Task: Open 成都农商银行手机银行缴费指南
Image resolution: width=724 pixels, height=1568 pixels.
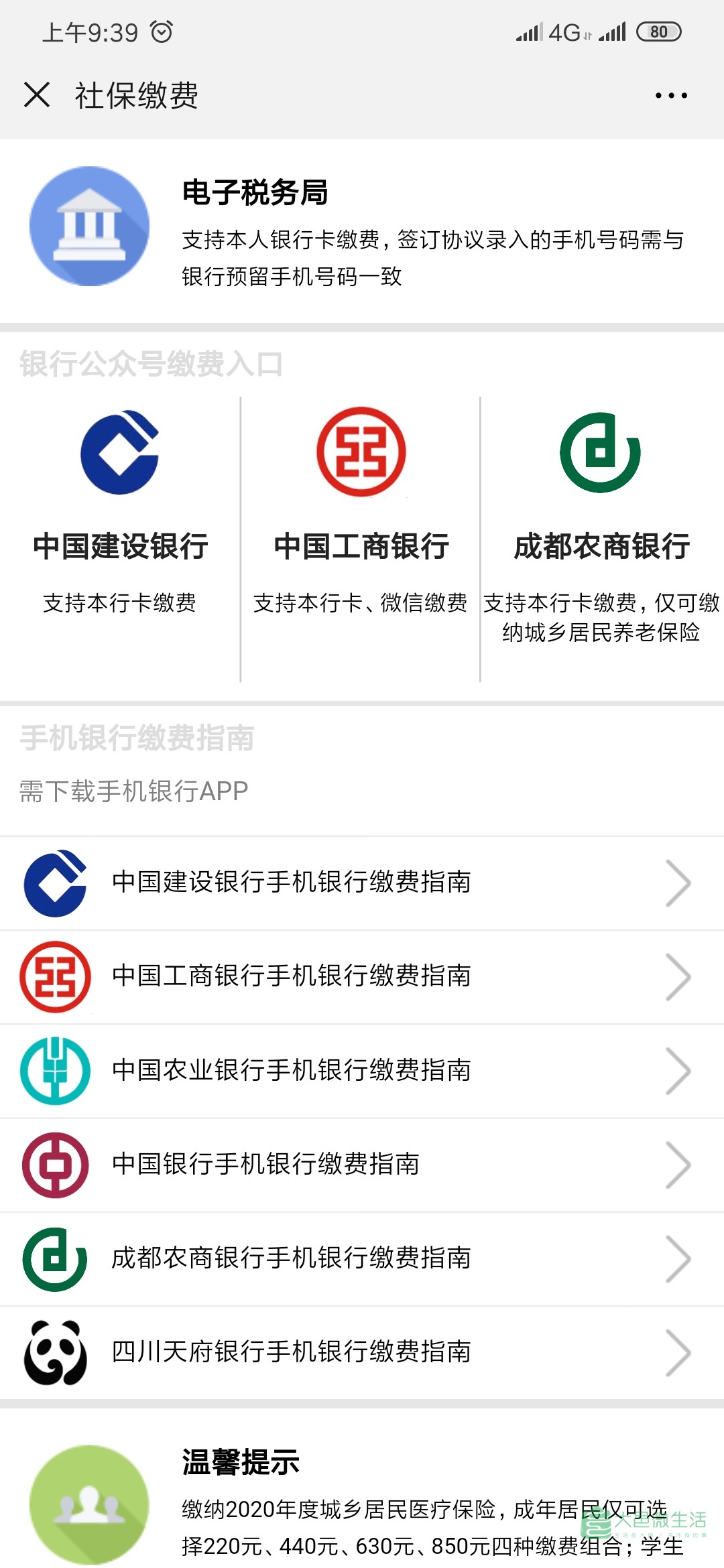Action: 362,1258
